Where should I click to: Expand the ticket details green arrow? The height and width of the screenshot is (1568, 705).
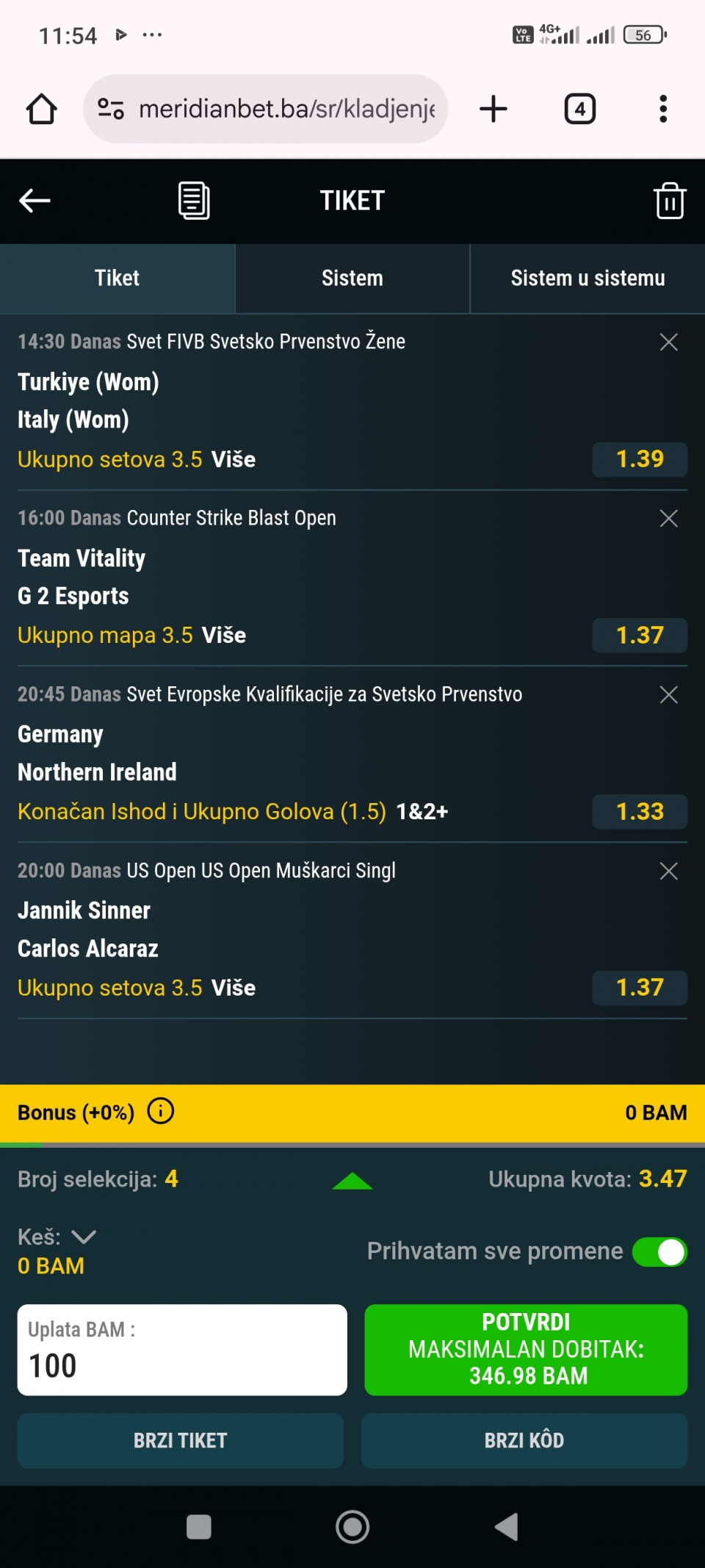tap(352, 1181)
